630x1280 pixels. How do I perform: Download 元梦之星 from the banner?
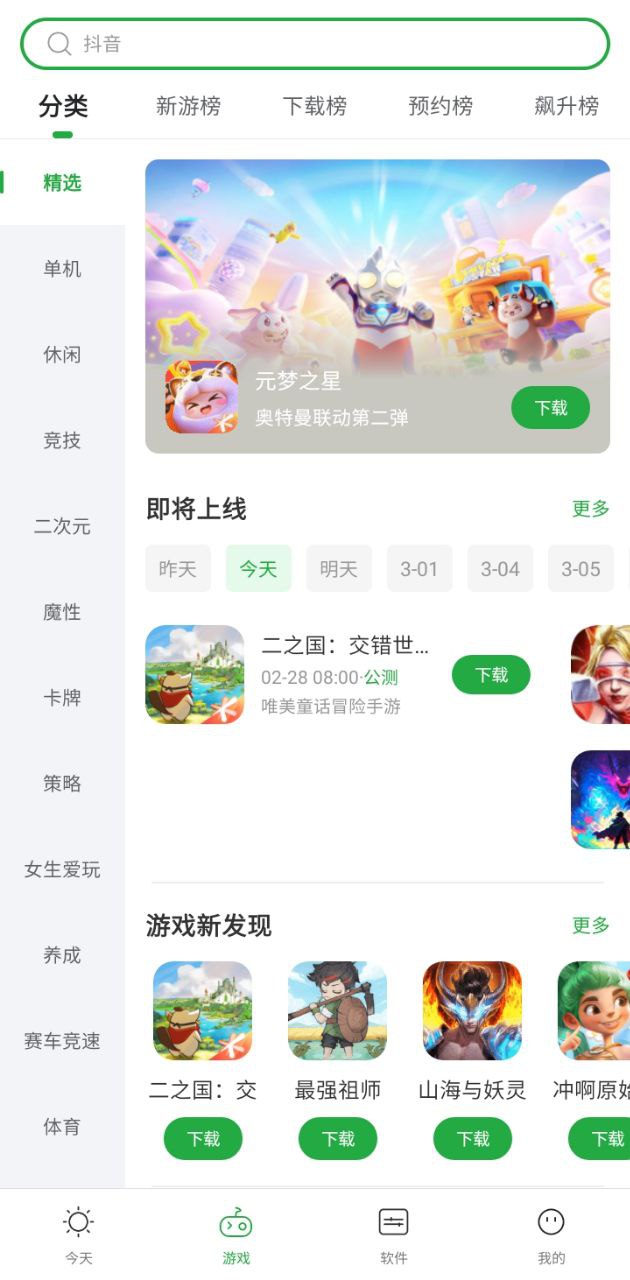(550, 408)
